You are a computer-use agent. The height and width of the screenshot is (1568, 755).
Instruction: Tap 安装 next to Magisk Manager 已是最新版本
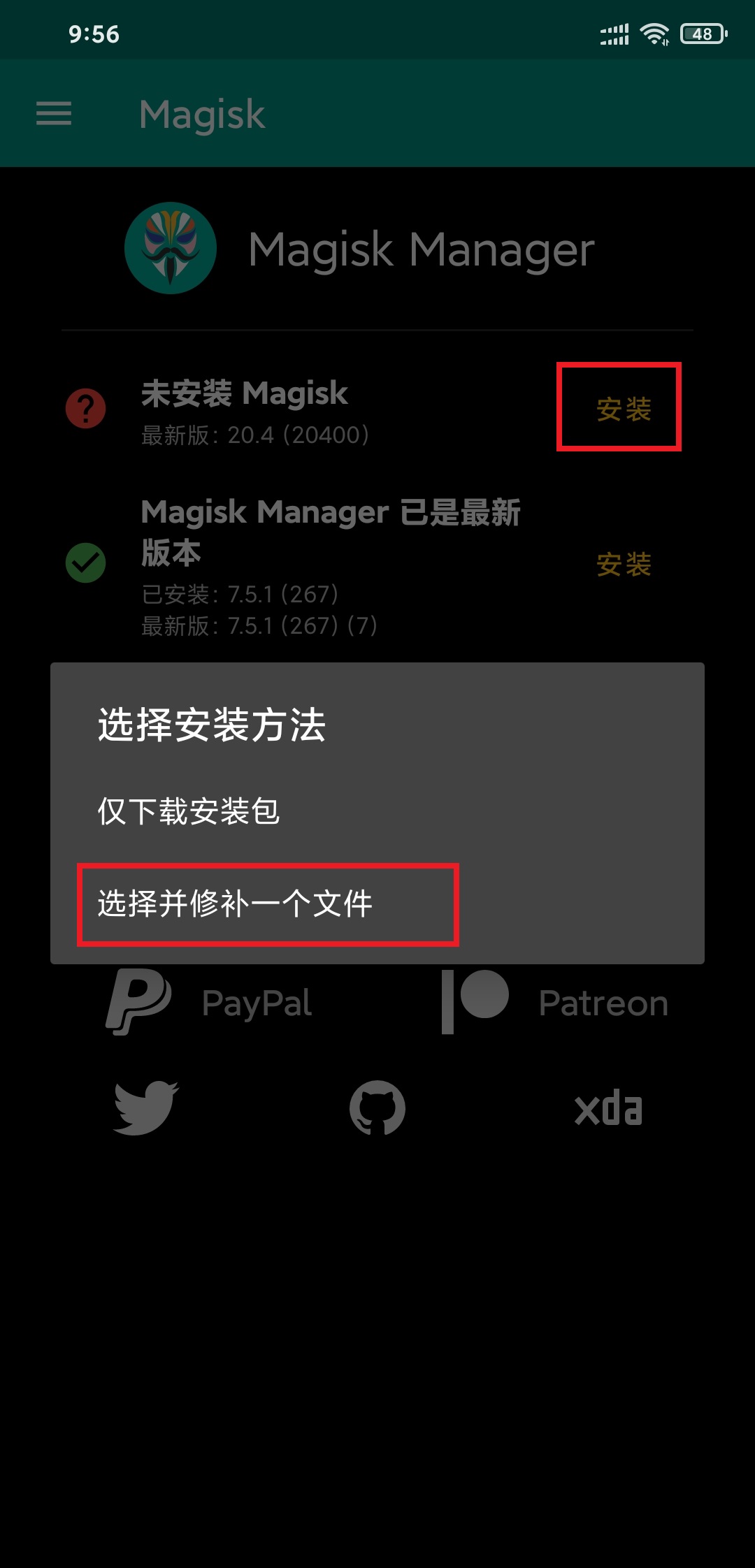[x=623, y=564]
